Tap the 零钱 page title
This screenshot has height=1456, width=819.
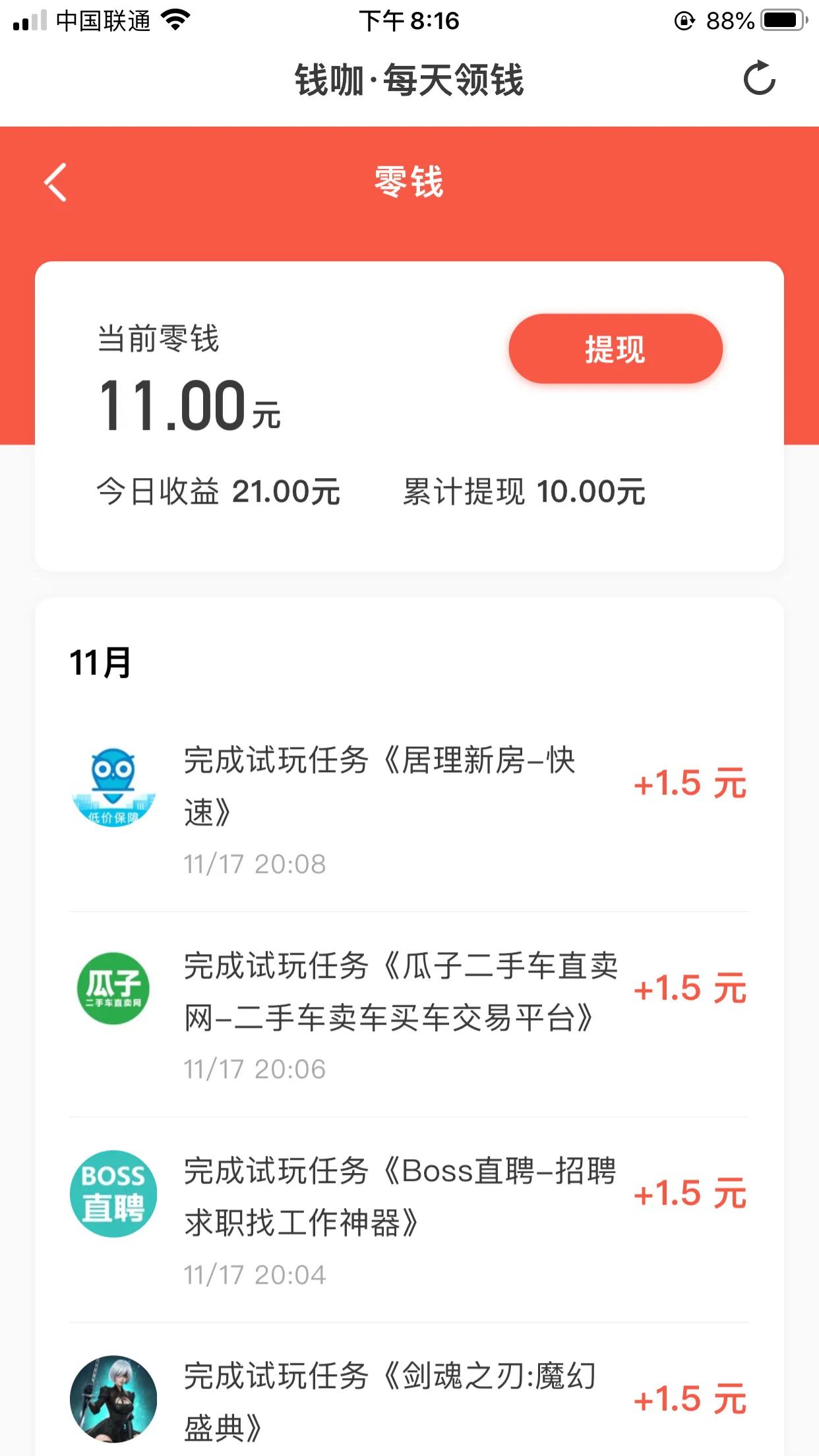point(409,183)
